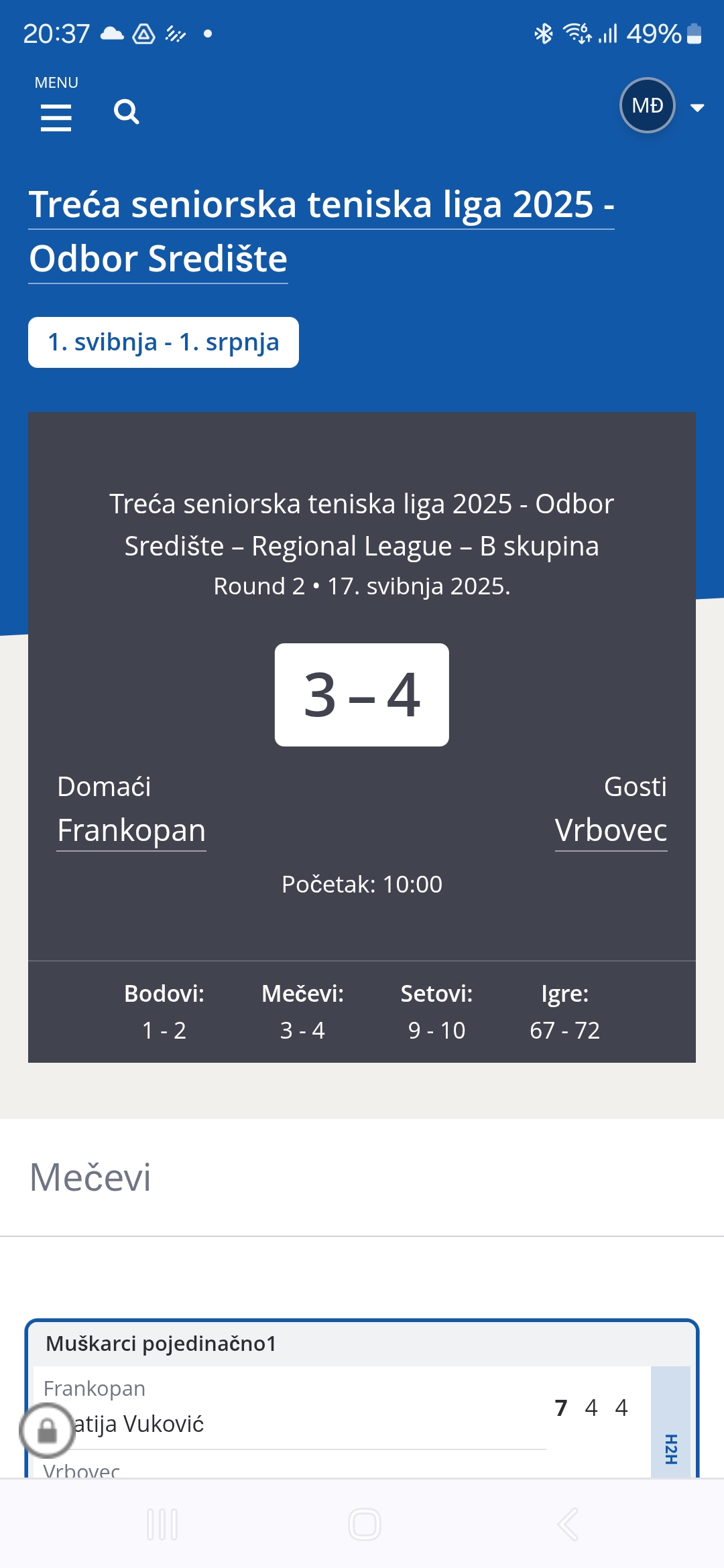Tap the floating lock icon
724x1568 pixels.
47,1431
